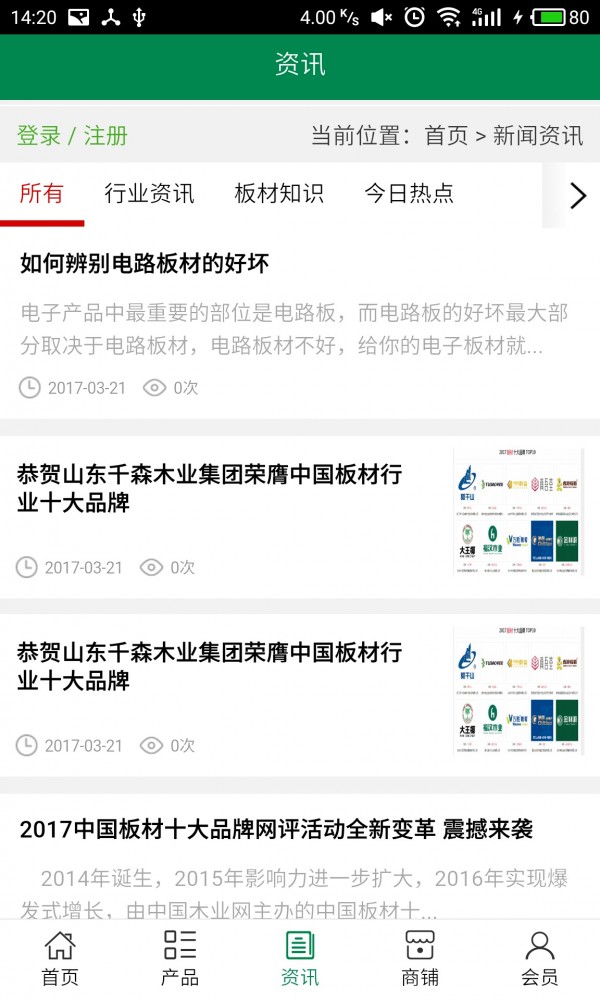Go to the 首页 bottom navigation tab
Viewport: 600px width, 1000px height.
(x=60, y=959)
